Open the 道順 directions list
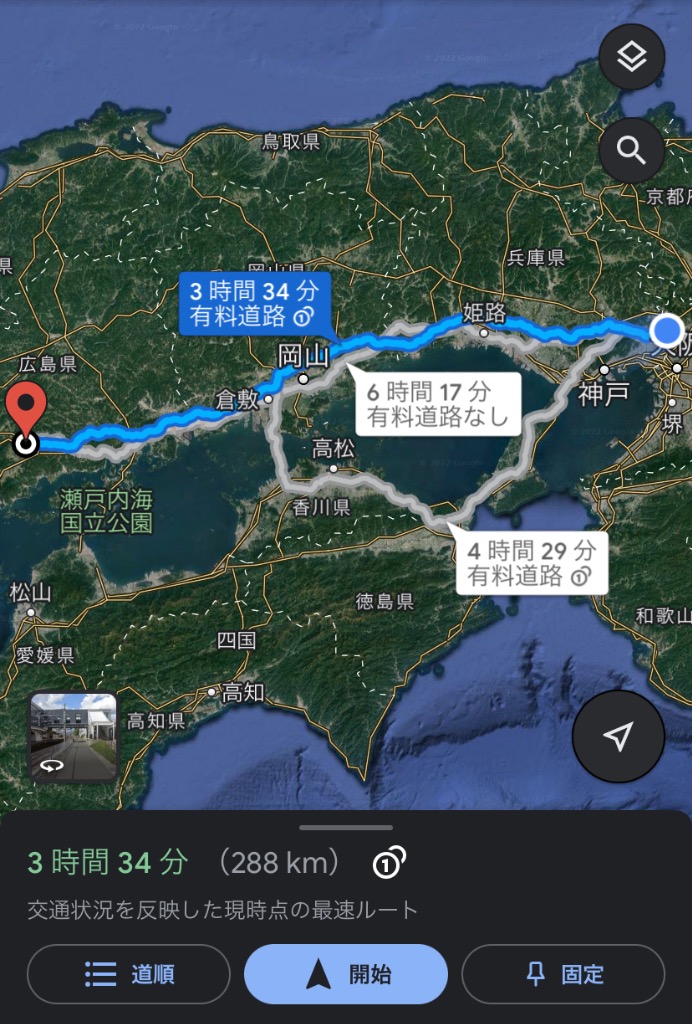 tap(129, 974)
